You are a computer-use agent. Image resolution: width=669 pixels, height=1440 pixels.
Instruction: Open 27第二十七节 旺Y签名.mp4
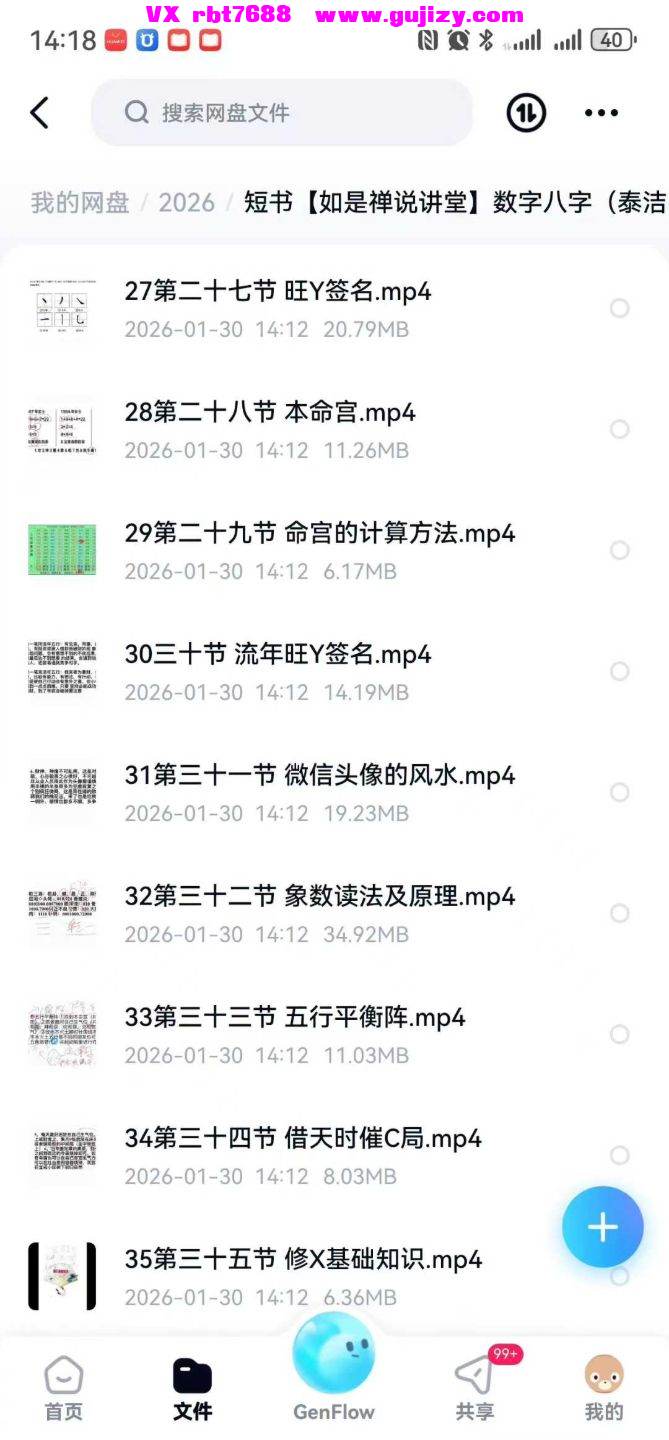[x=278, y=292]
